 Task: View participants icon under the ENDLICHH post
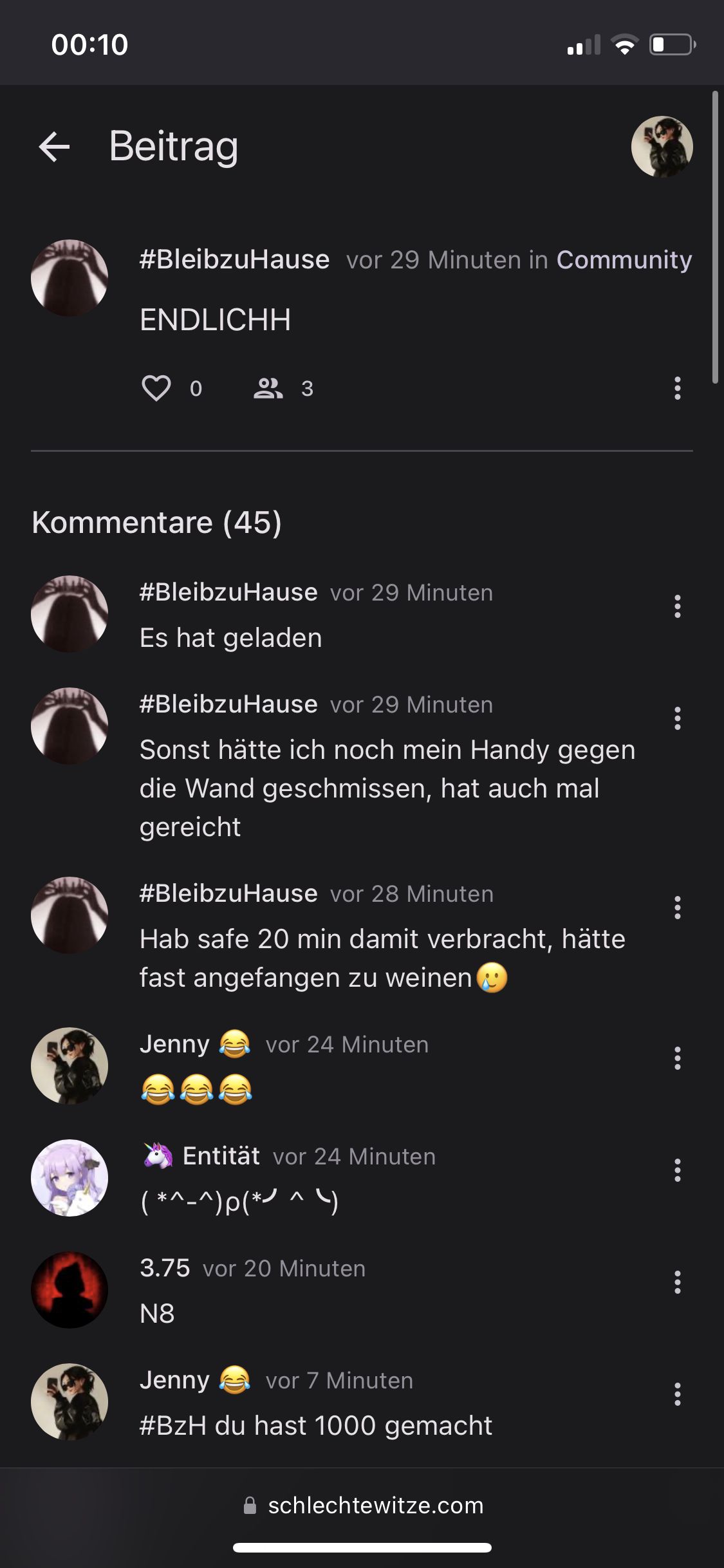(x=268, y=388)
